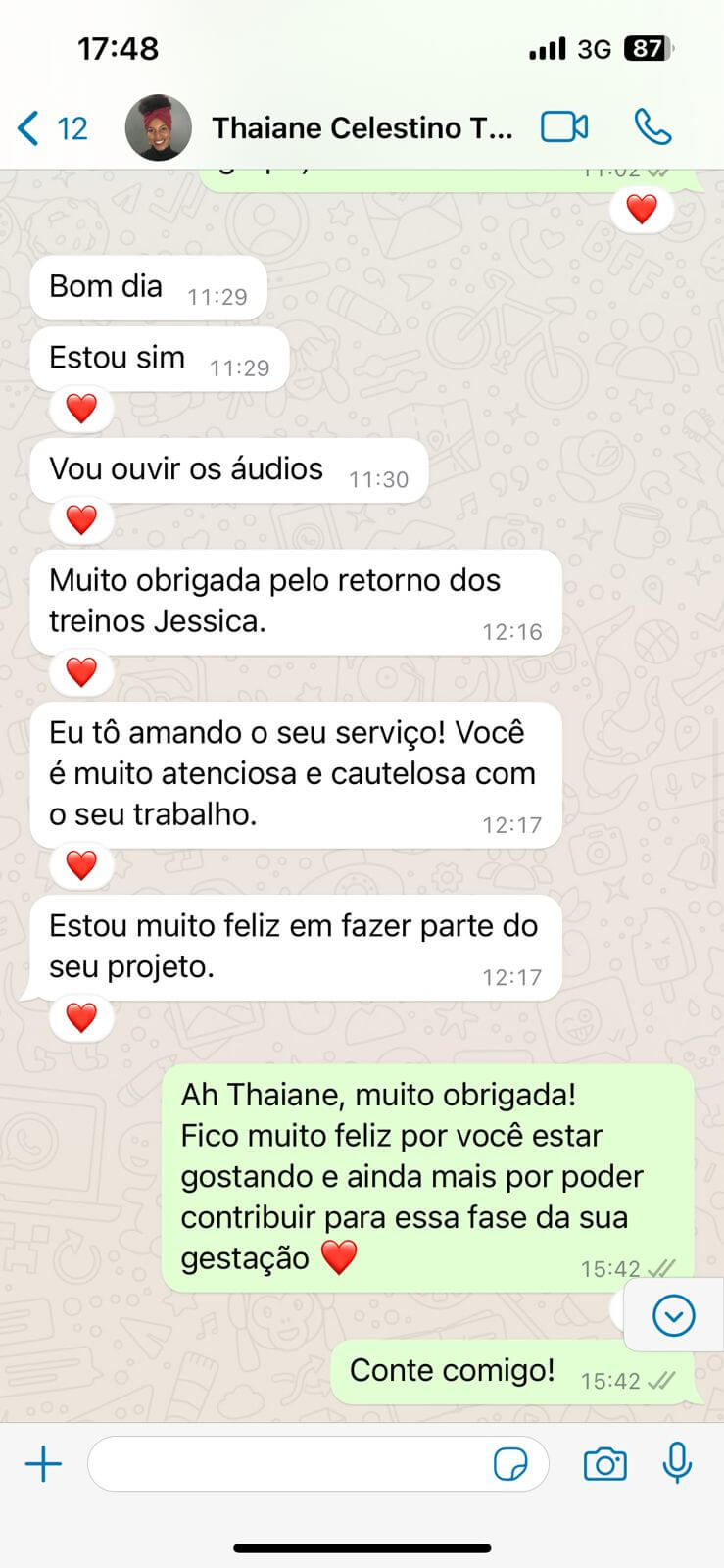This screenshot has width=724, height=1568.
Task: Open the camera to take a photo
Action: [x=604, y=1463]
